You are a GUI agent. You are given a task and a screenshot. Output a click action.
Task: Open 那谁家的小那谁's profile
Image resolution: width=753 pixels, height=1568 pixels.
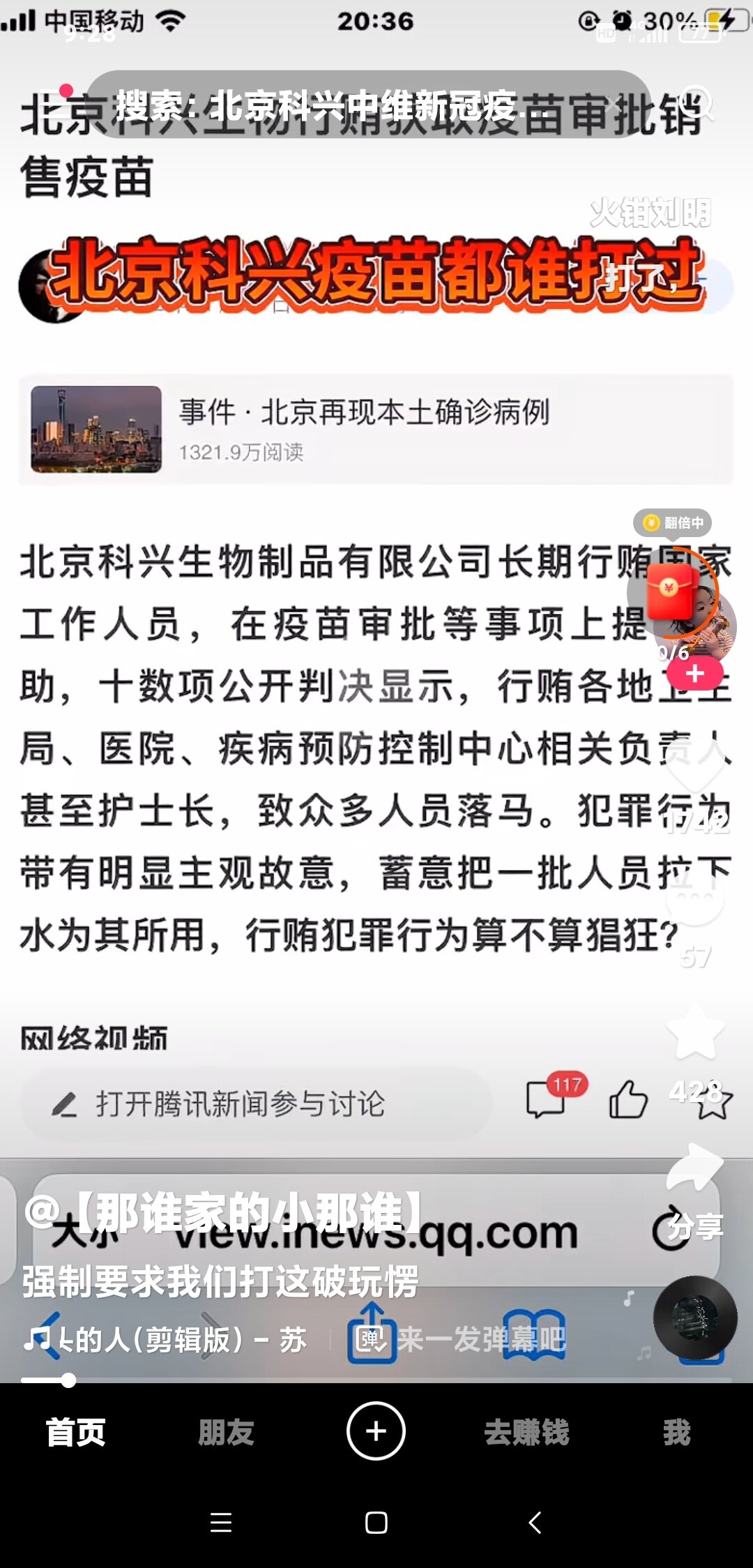tap(223, 1212)
